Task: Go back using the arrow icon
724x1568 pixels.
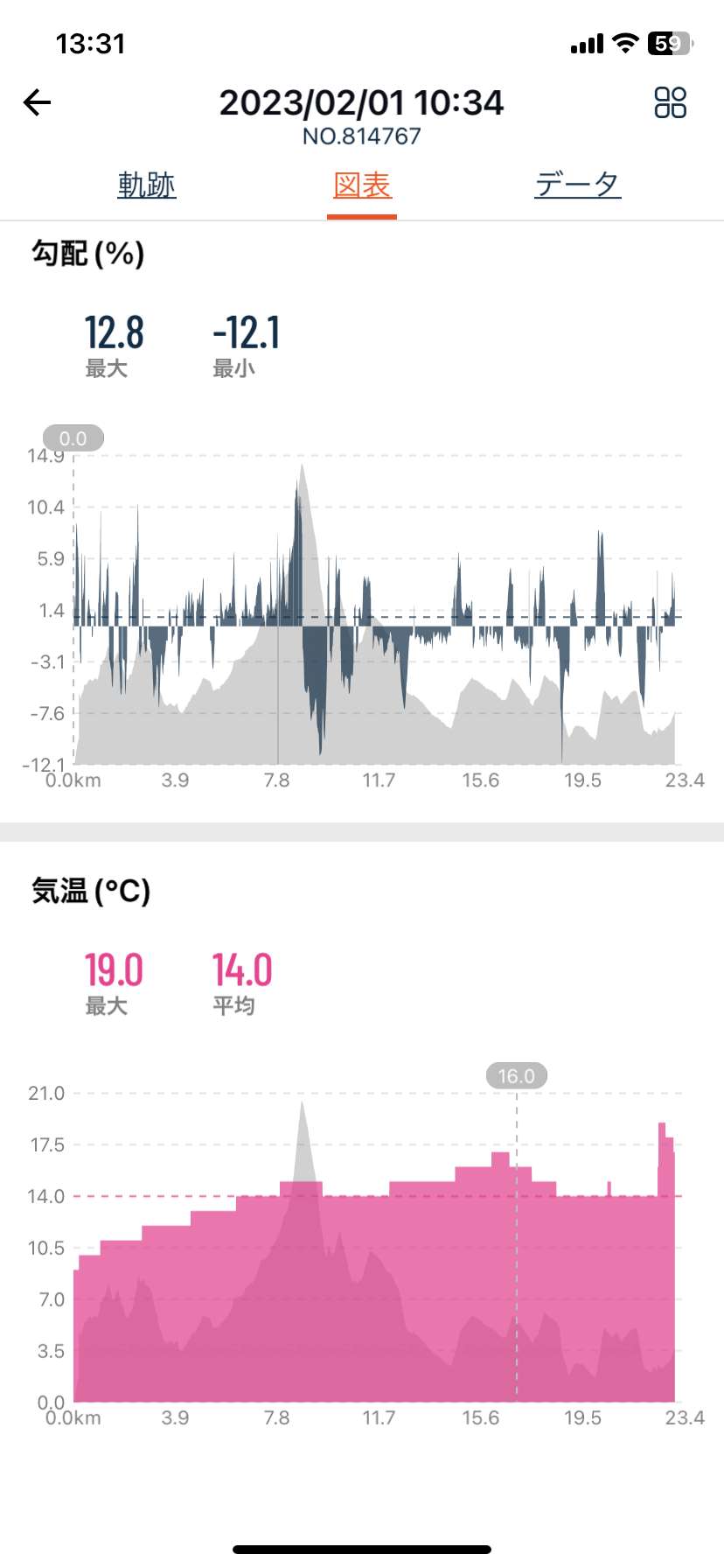Action: click(37, 102)
